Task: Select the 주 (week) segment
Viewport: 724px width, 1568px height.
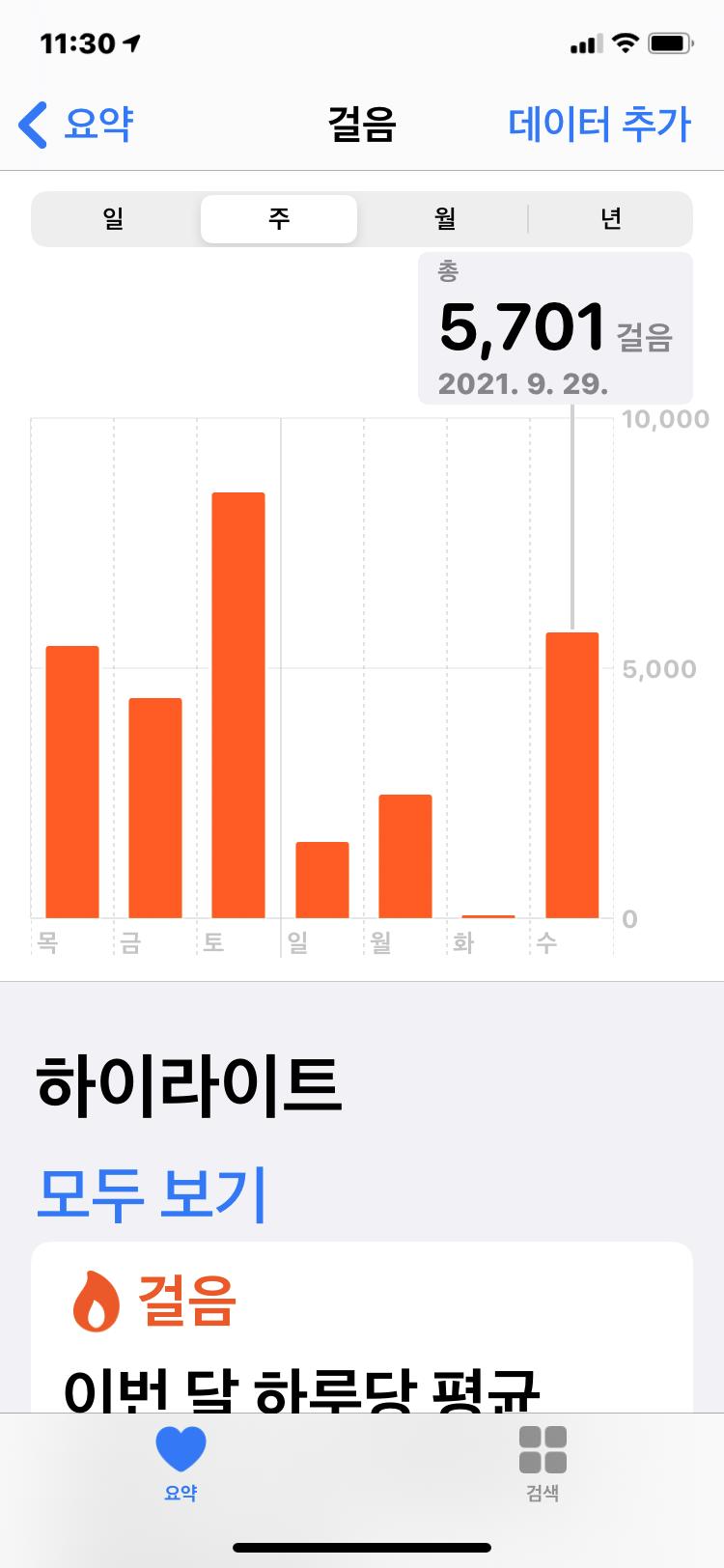Action: click(x=279, y=219)
